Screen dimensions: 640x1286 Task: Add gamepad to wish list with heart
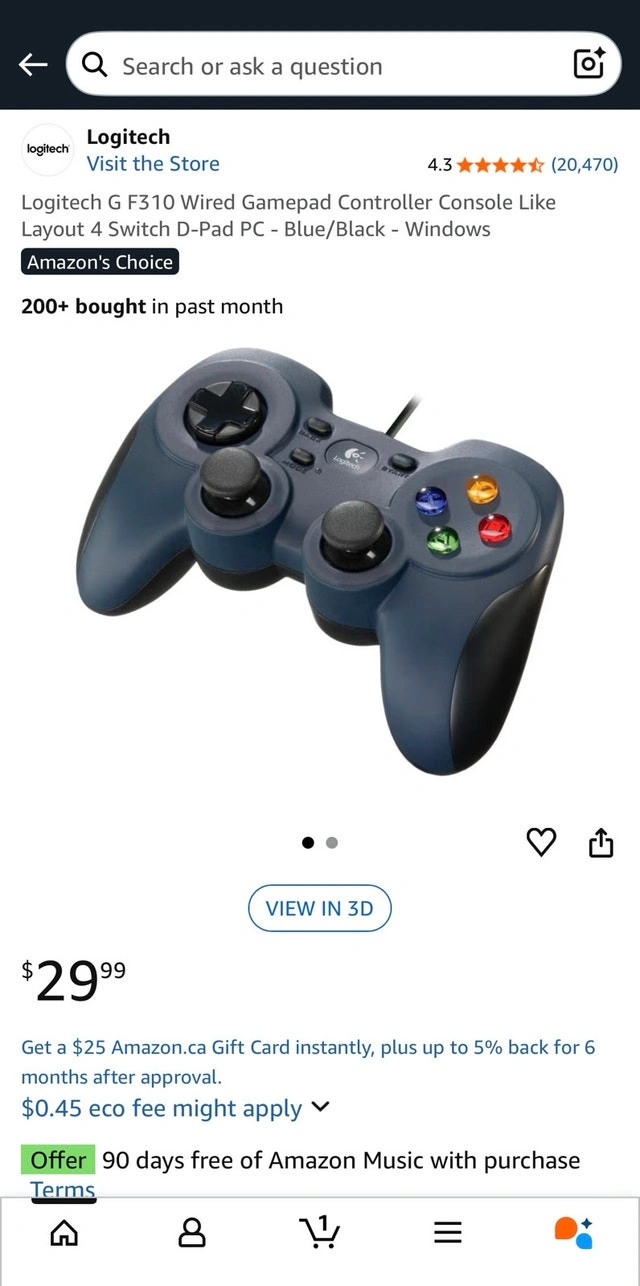coord(541,843)
